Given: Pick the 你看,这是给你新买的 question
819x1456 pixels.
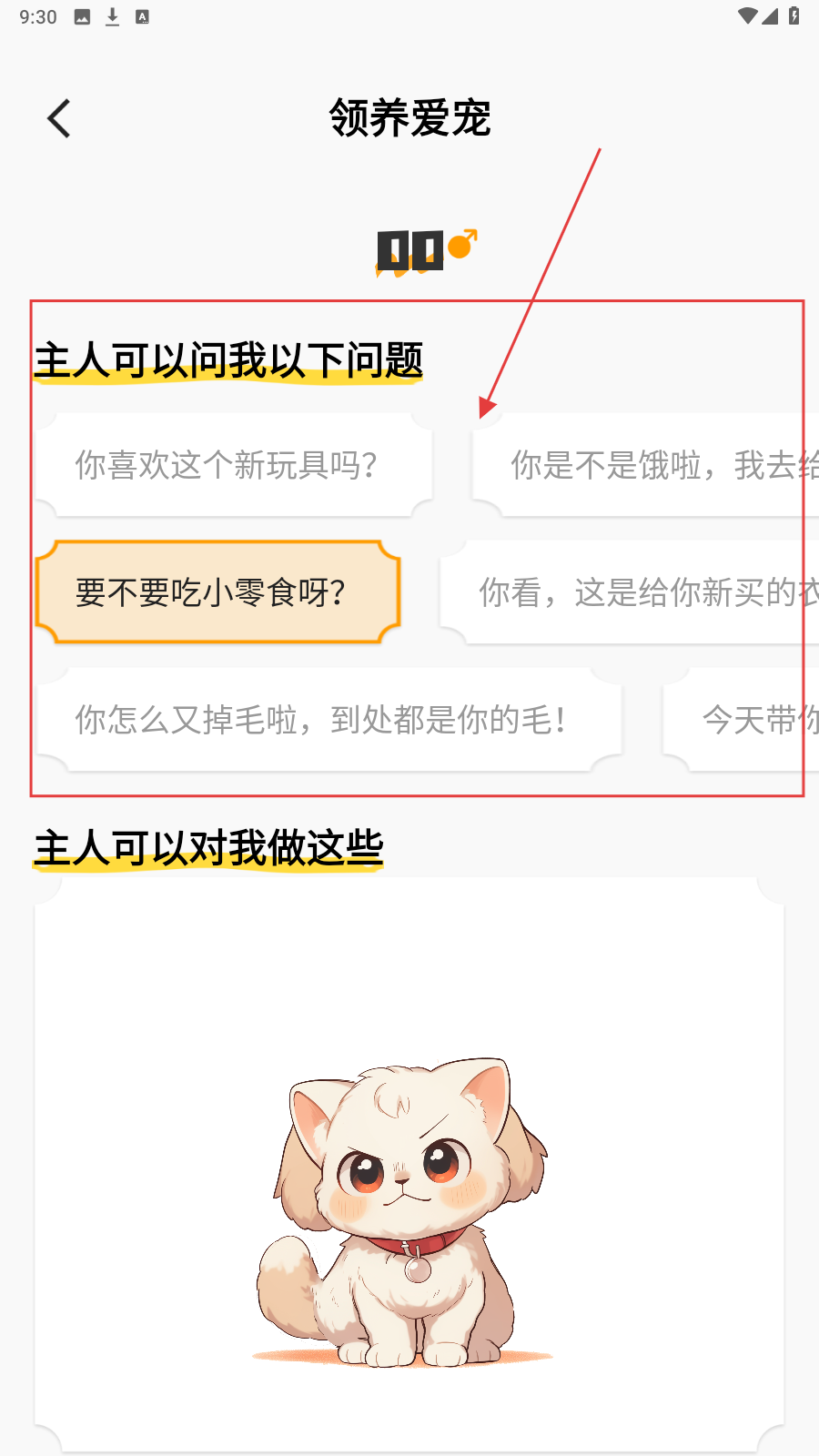Looking at the screenshot, I should point(630,592).
